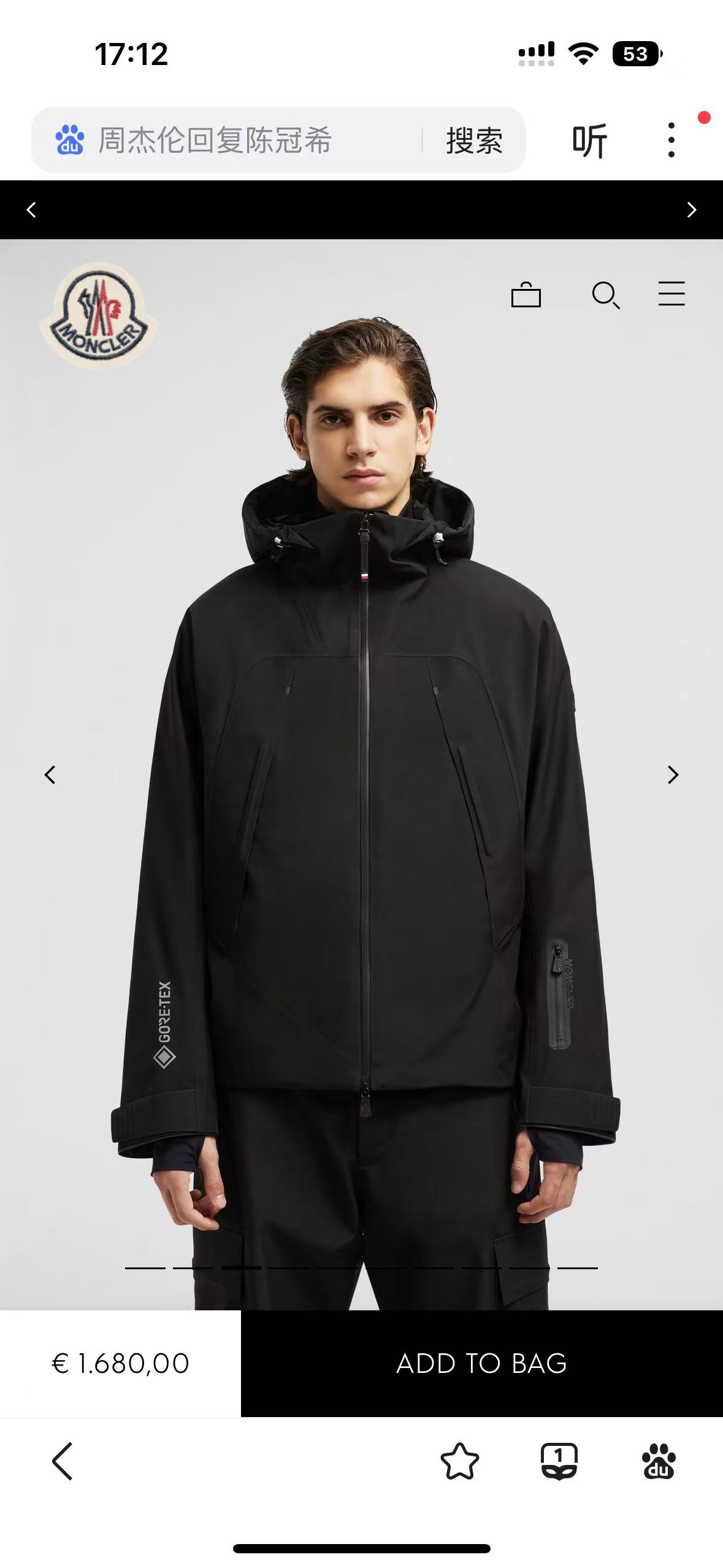Go to Moncler home via logo

[x=99, y=316]
